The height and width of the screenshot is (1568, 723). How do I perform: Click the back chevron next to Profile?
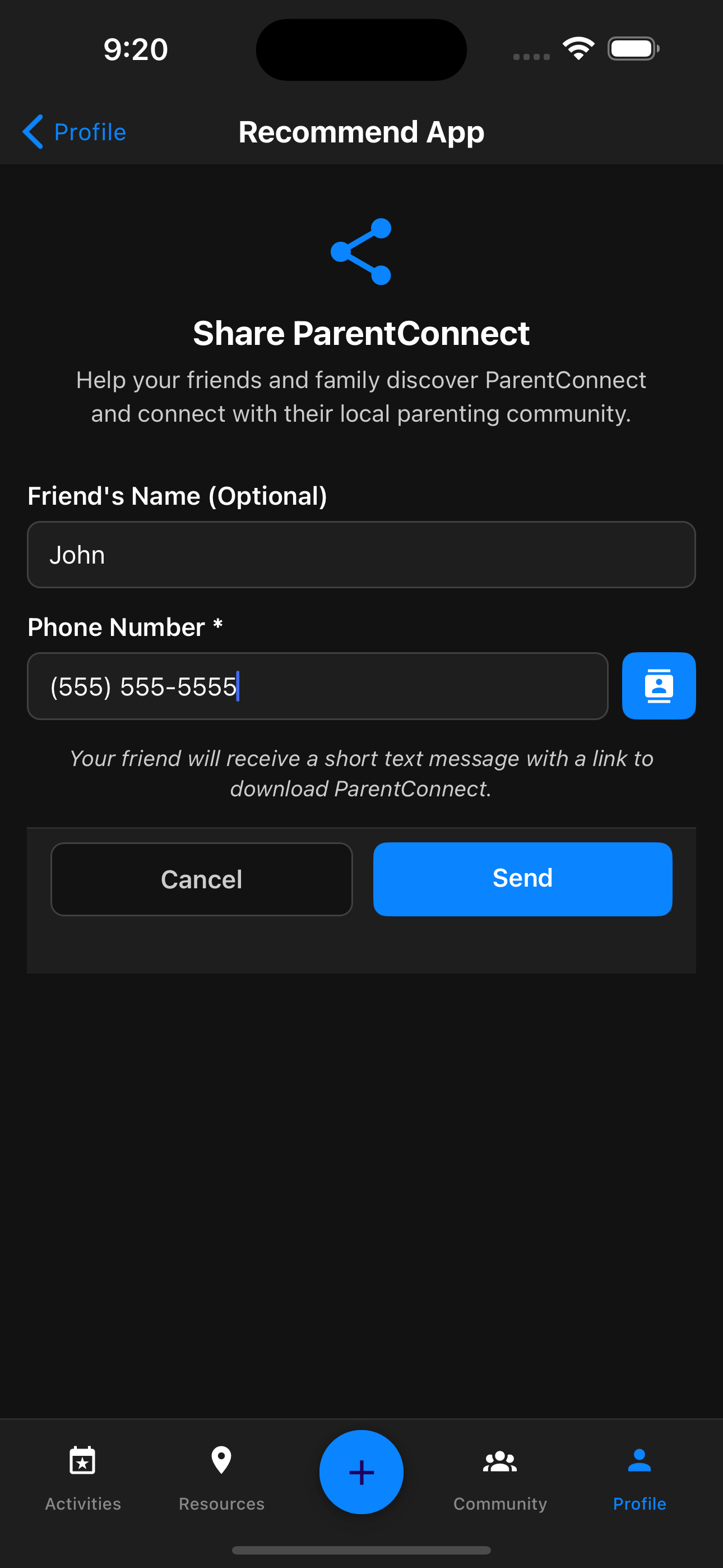(33, 131)
